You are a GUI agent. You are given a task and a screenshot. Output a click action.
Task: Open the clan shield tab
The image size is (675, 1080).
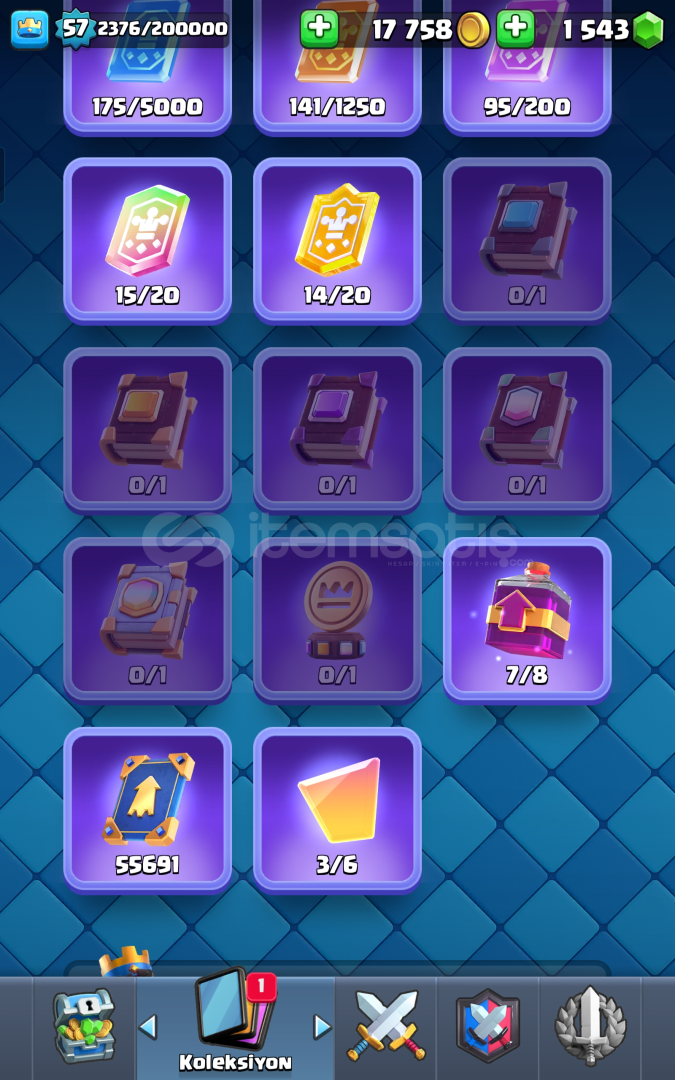point(488,1027)
